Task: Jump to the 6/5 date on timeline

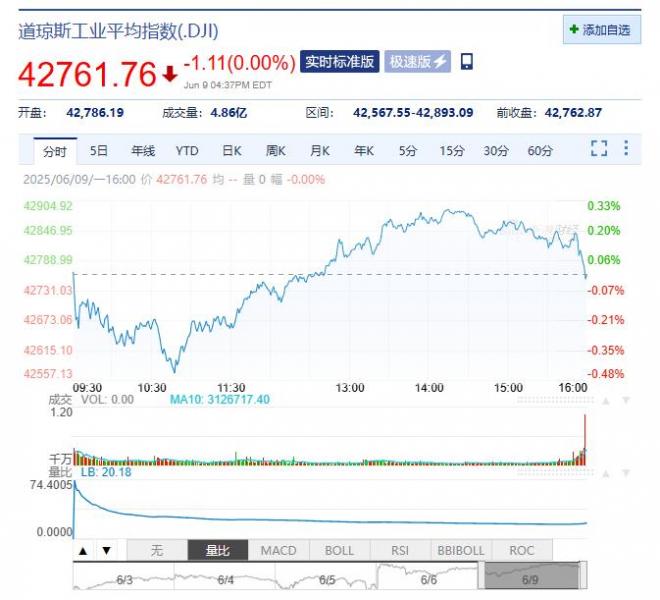Action: [327, 579]
